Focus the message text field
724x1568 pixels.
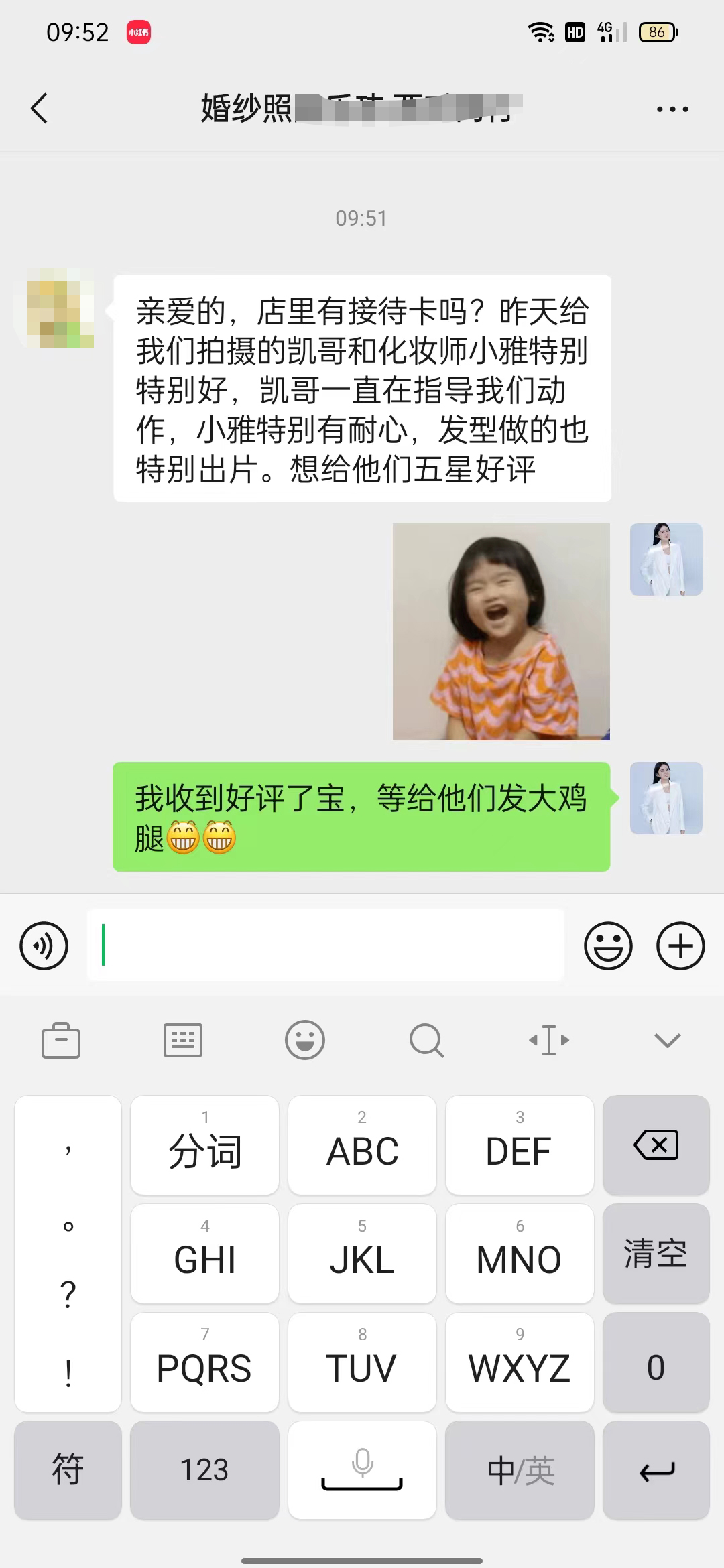coord(326,945)
